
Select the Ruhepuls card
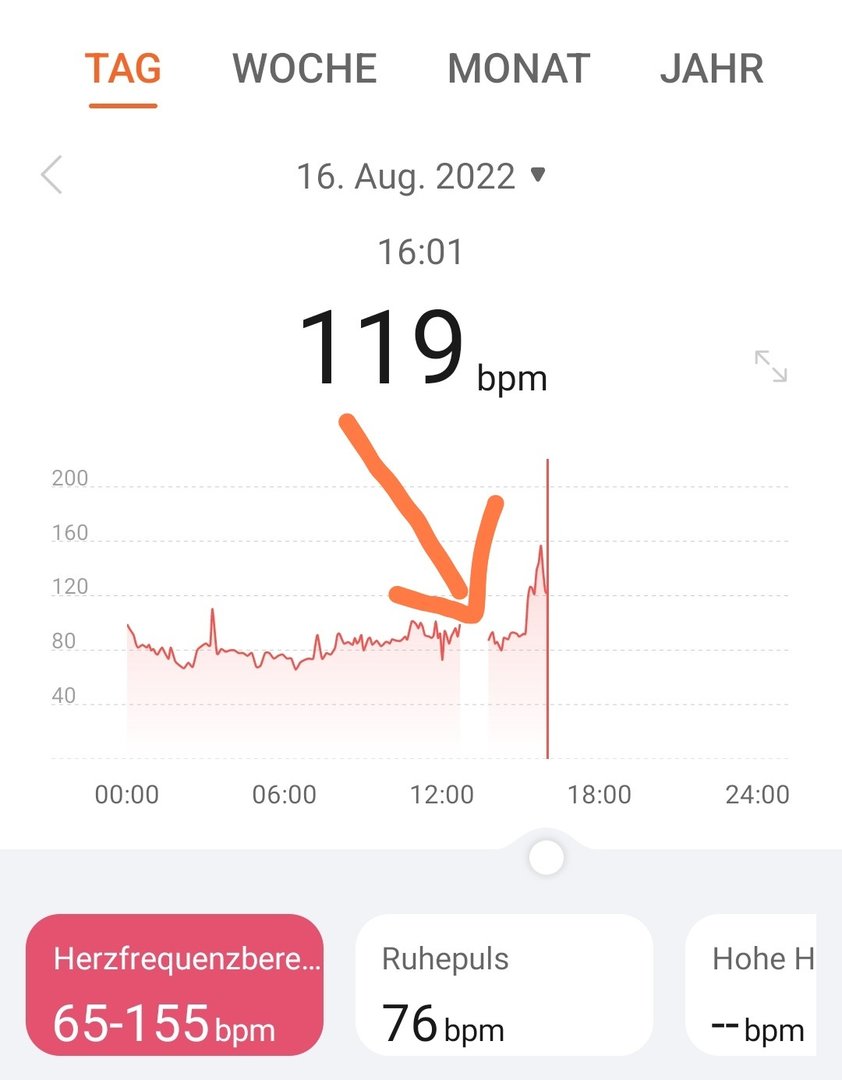[504, 984]
